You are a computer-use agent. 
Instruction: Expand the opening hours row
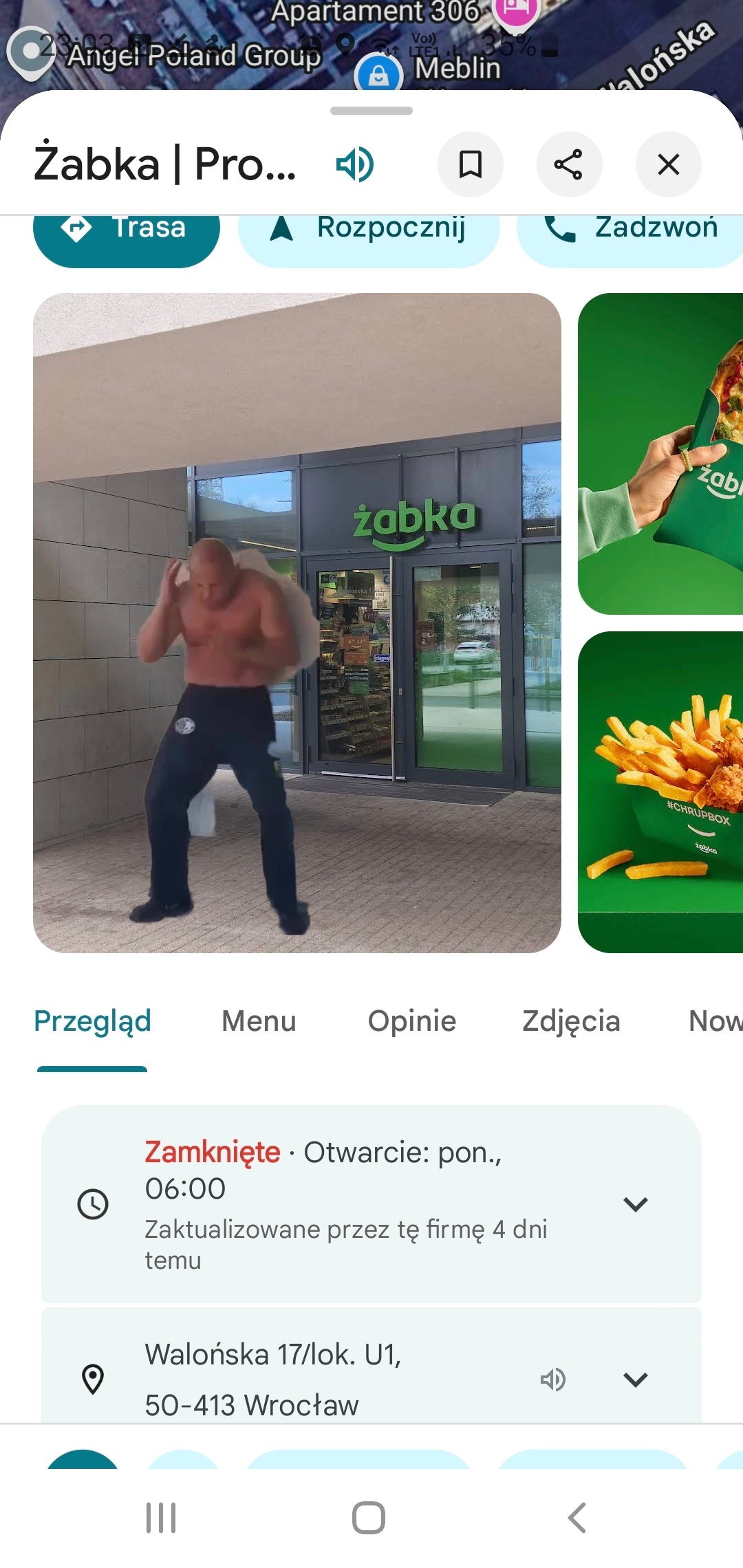coord(635,1204)
